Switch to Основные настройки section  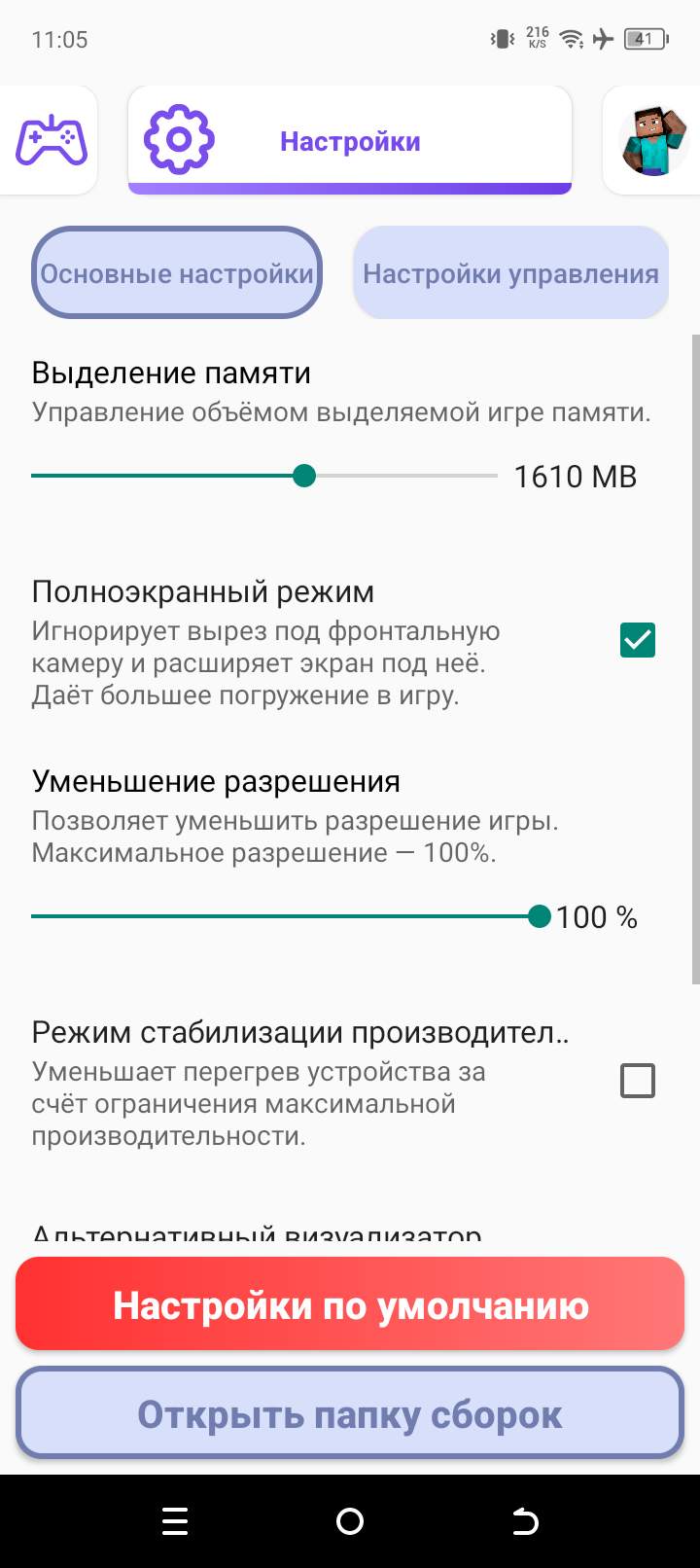pyautogui.click(x=177, y=273)
